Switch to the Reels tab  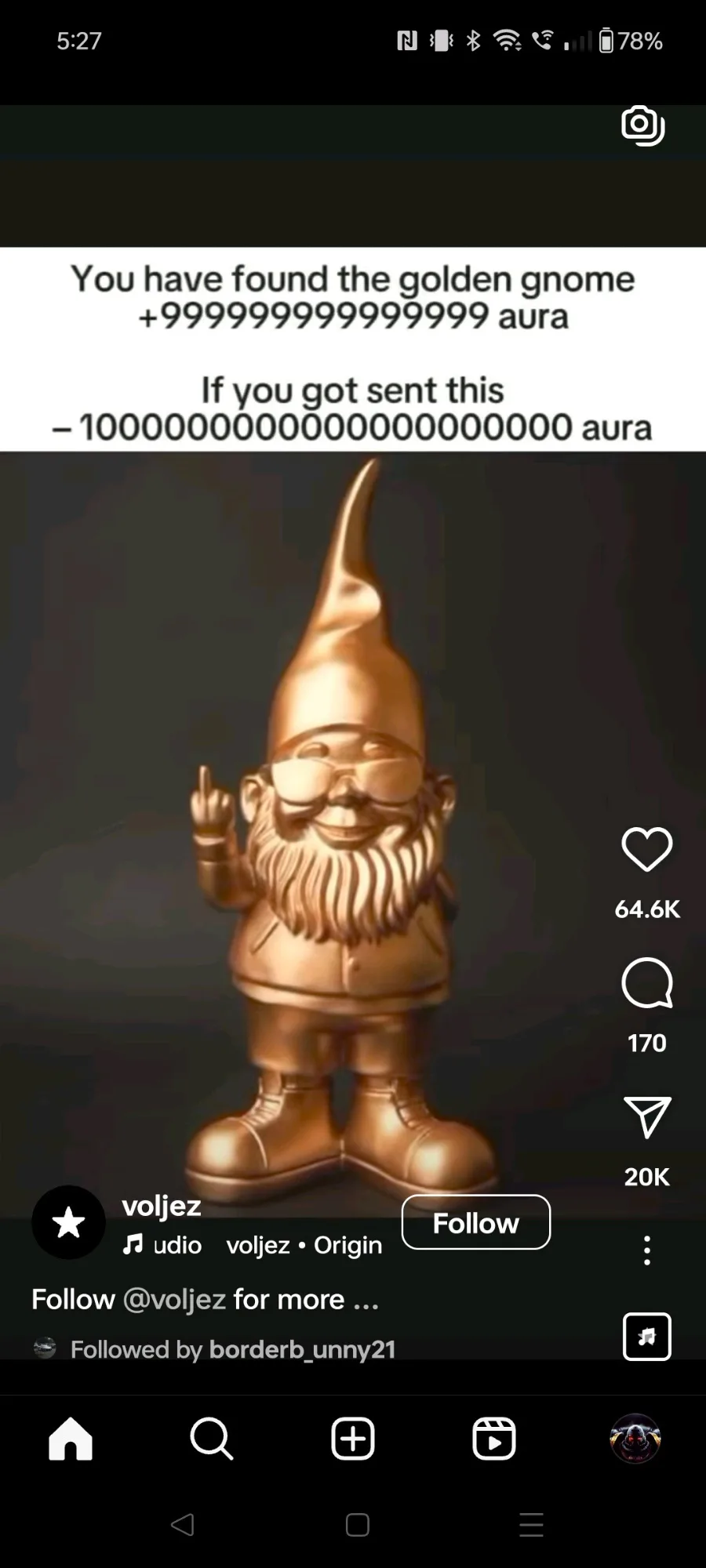pyautogui.click(x=494, y=1439)
